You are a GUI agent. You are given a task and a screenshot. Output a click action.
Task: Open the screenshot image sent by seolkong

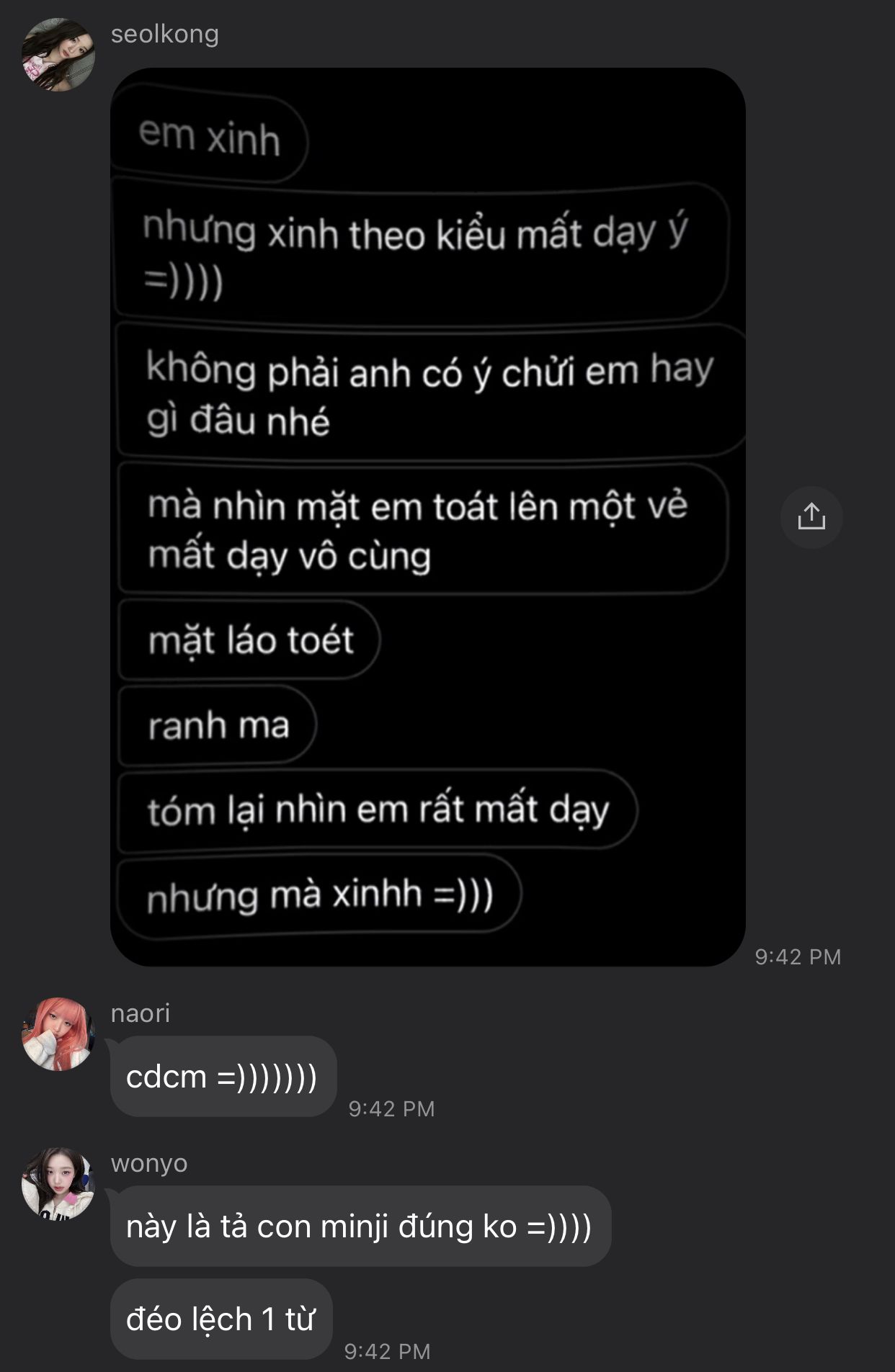tap(427, 516)
